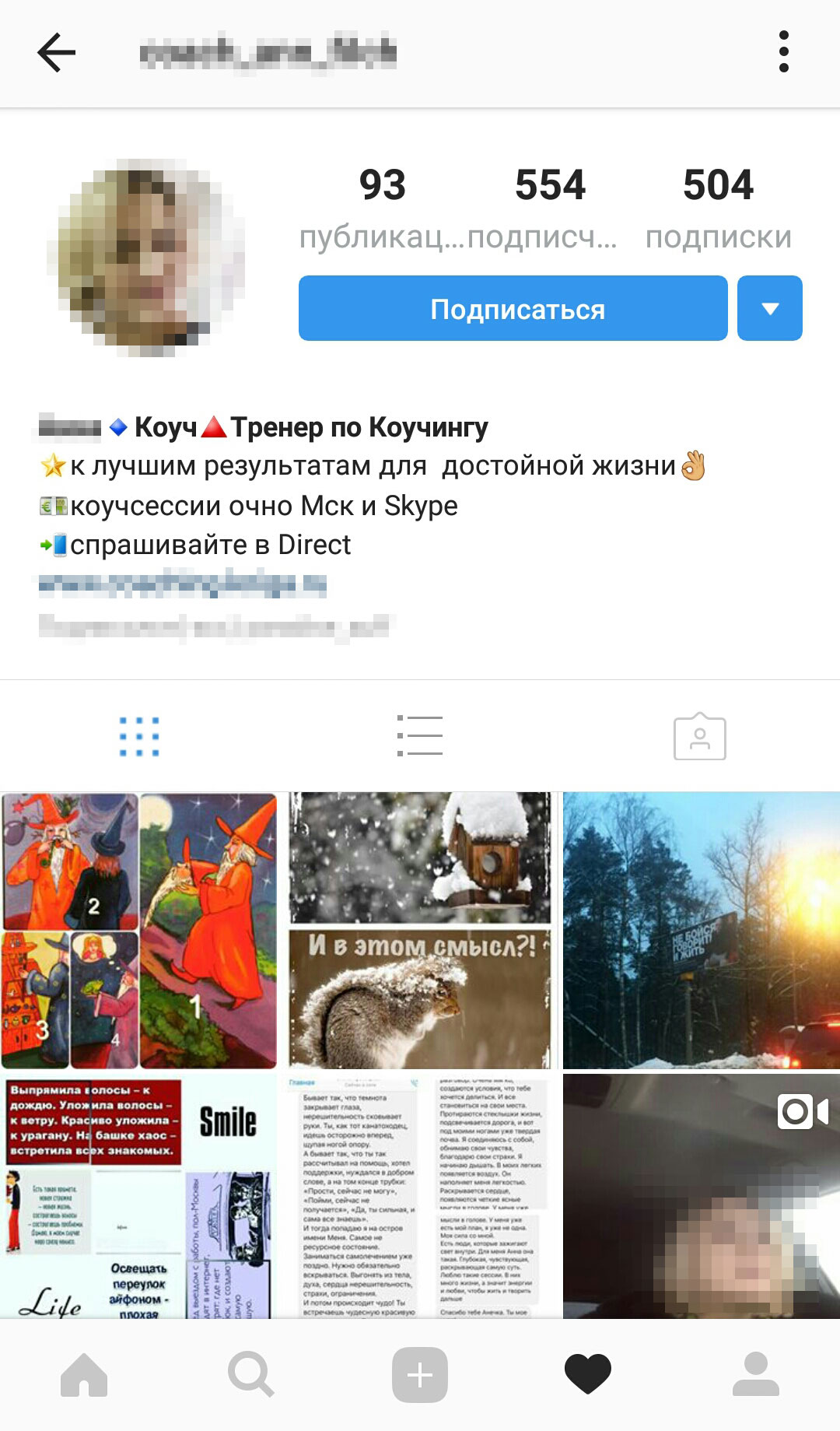
Task: View the 504 подписки following list
Action: (x=718, y=208)
